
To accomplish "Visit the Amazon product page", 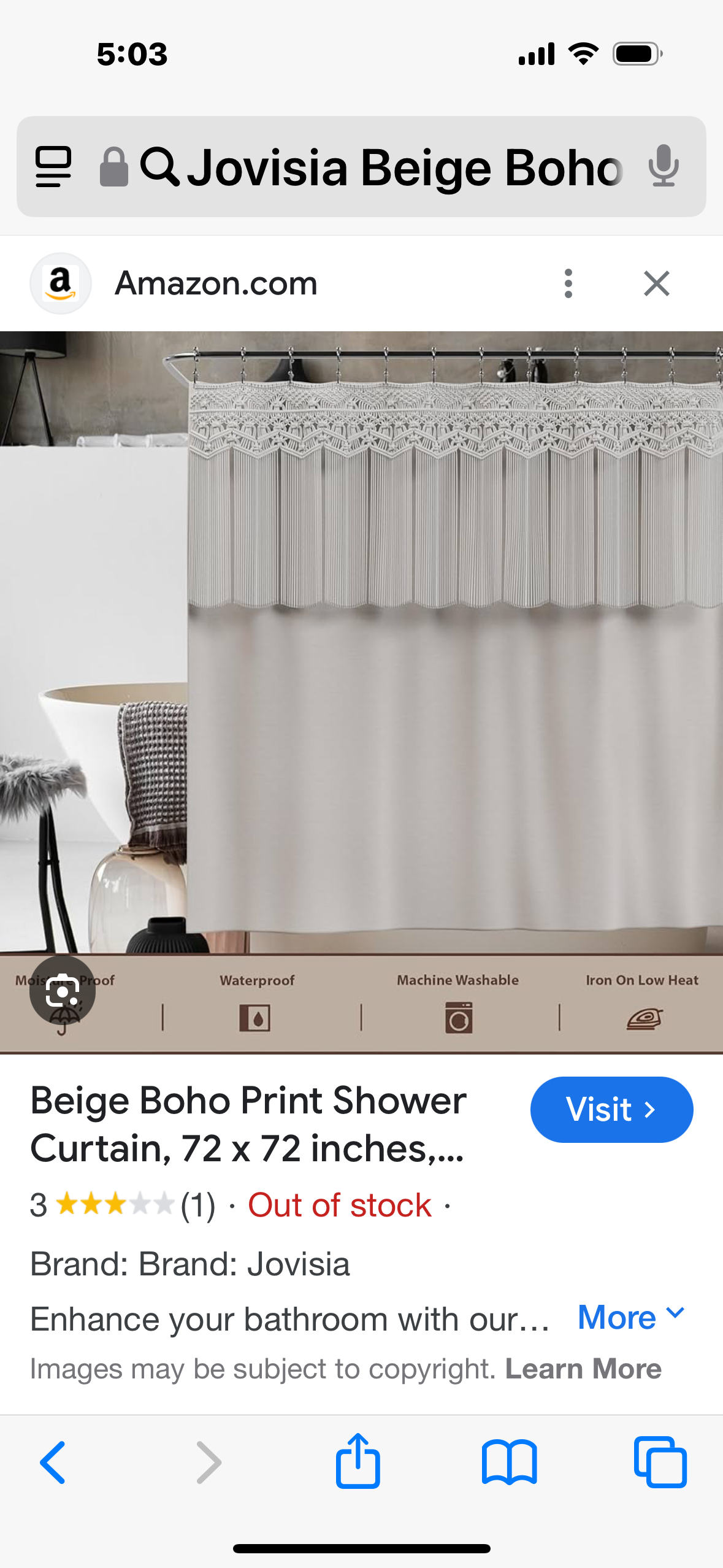I will point(611,1109).
